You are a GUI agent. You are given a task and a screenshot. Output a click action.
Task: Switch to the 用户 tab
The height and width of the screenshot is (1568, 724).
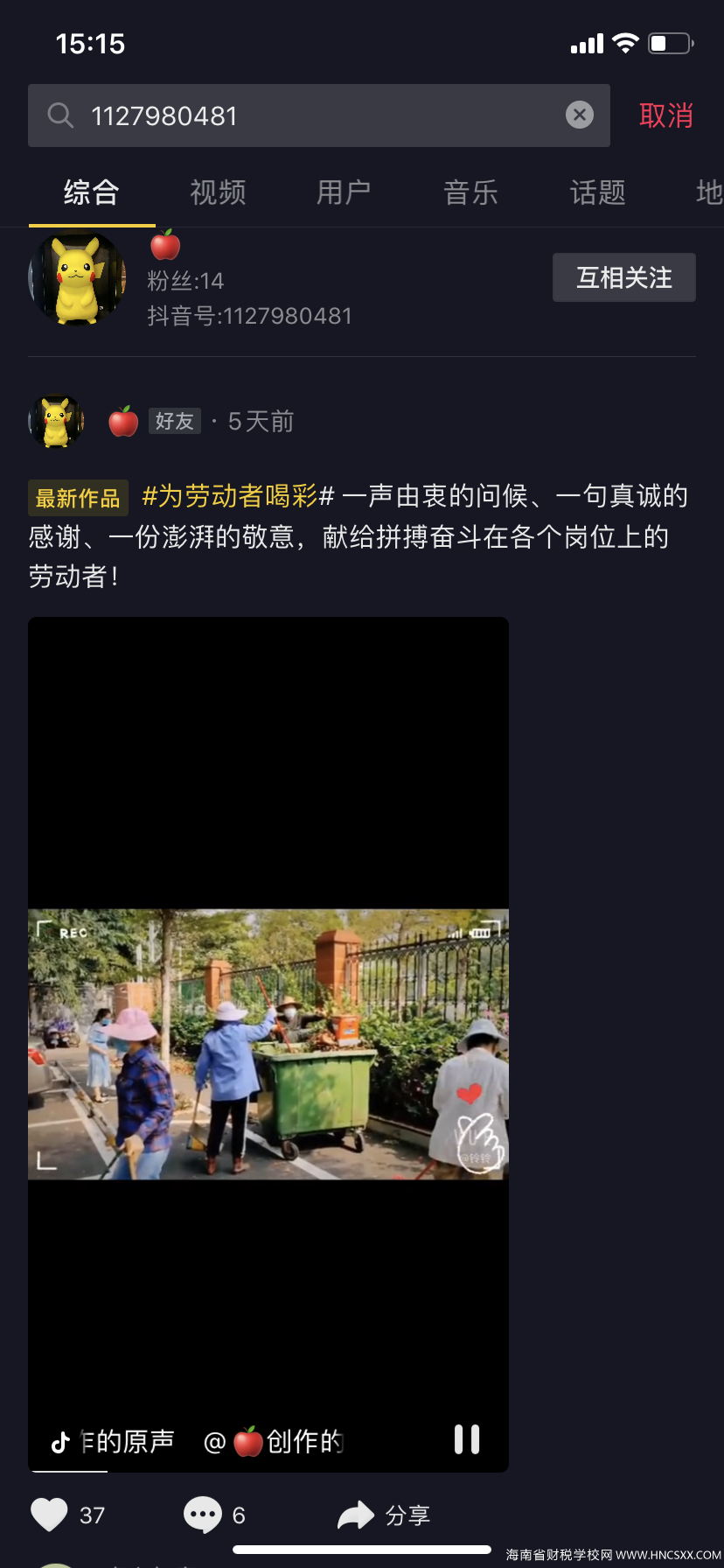tap(344, 192)
